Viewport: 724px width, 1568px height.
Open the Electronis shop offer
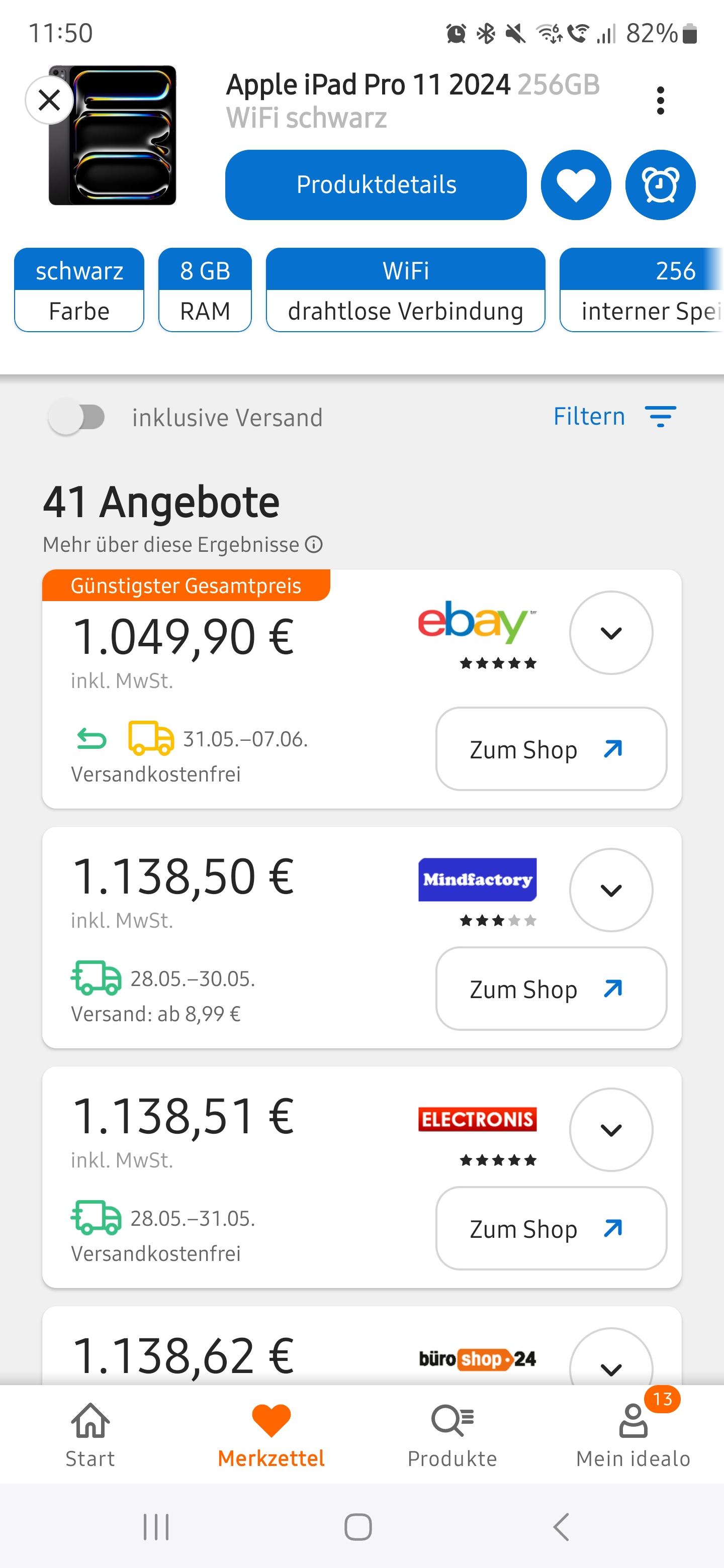pyautogui.click(x=551, y=1229)
